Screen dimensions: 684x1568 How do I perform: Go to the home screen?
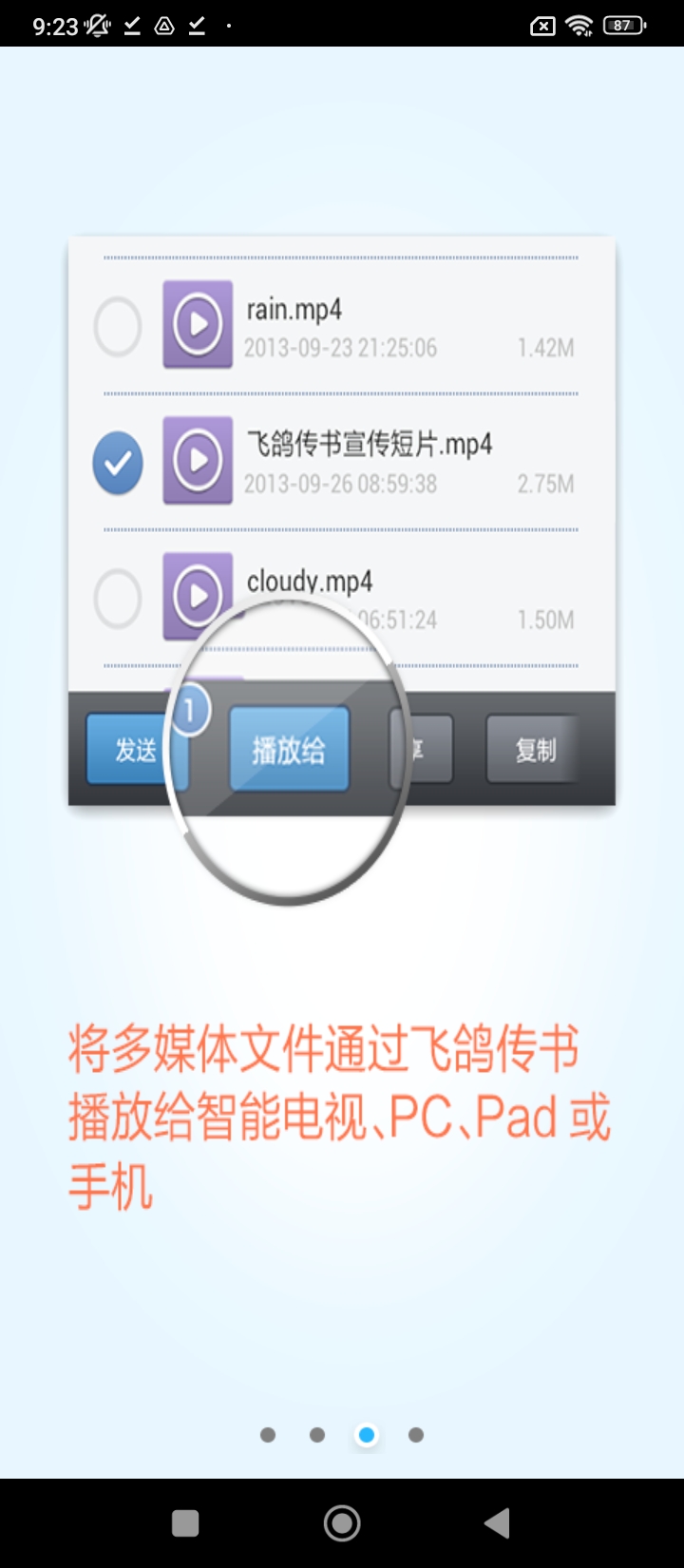click(x=342, y=1523)
